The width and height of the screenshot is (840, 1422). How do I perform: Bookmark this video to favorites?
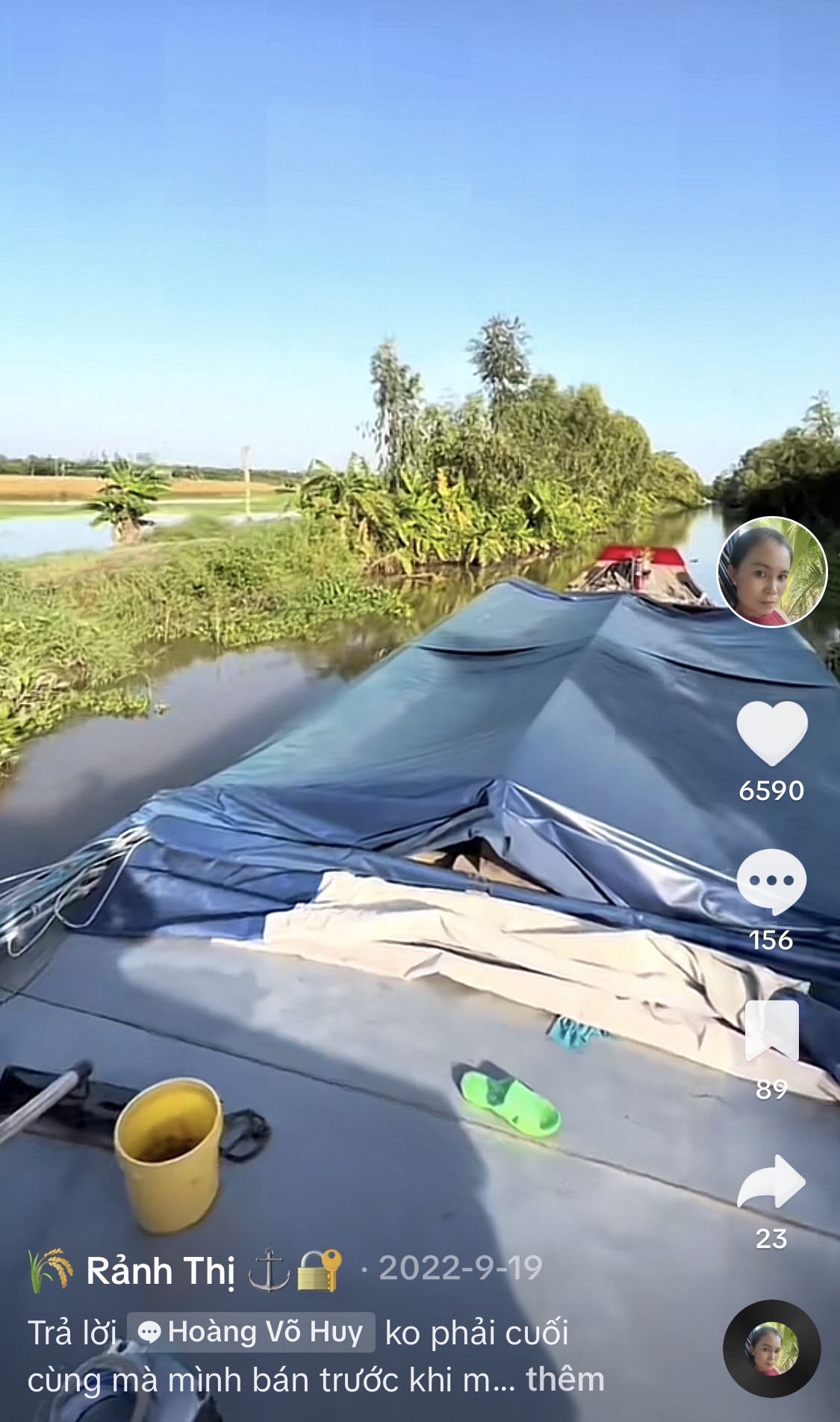pyautogui.click(x=771, y=1031)
